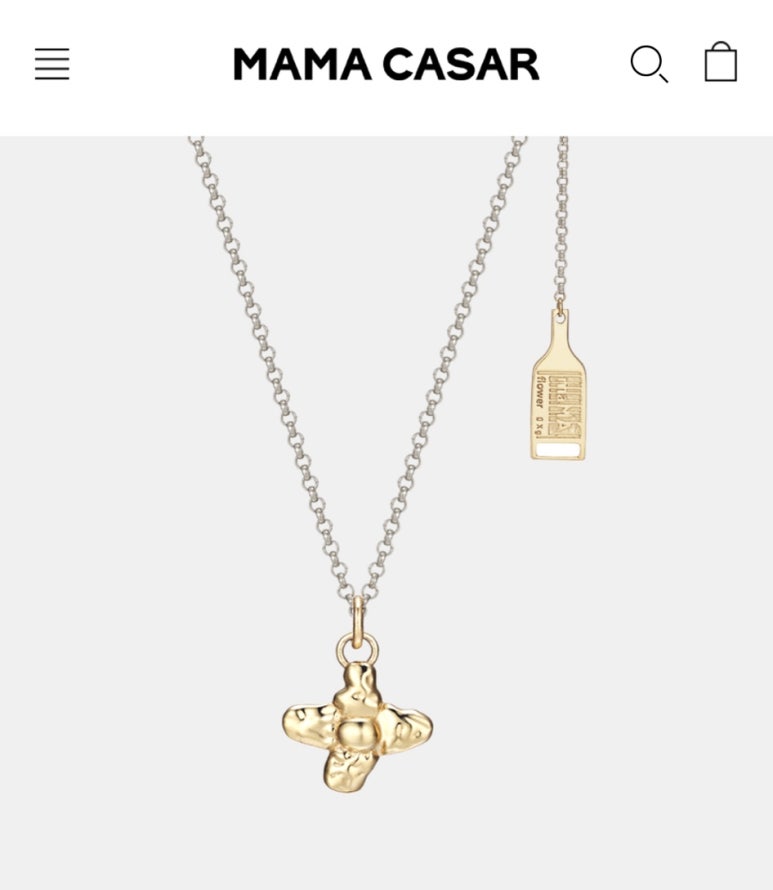Open the hamburger navigation menu
This screenshot has width=773, height=890.
[52, 64]
